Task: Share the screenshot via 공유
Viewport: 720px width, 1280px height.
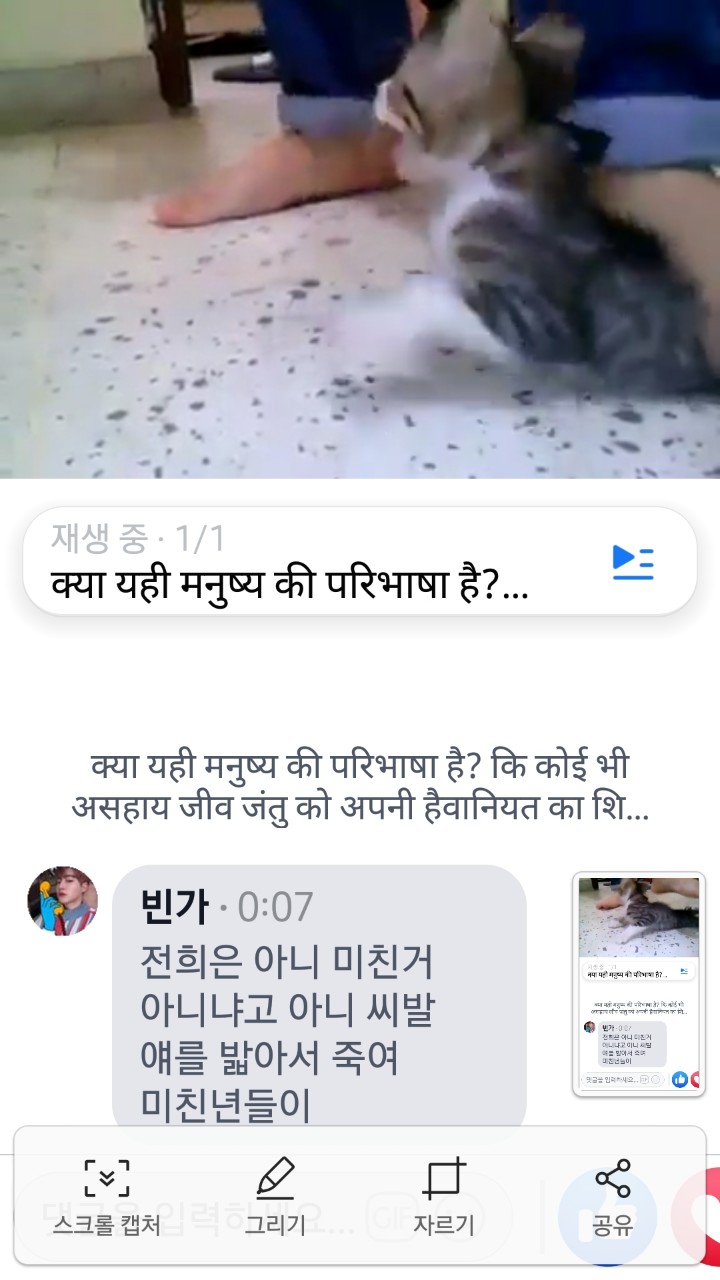Action: click(x=612, y=1197)
